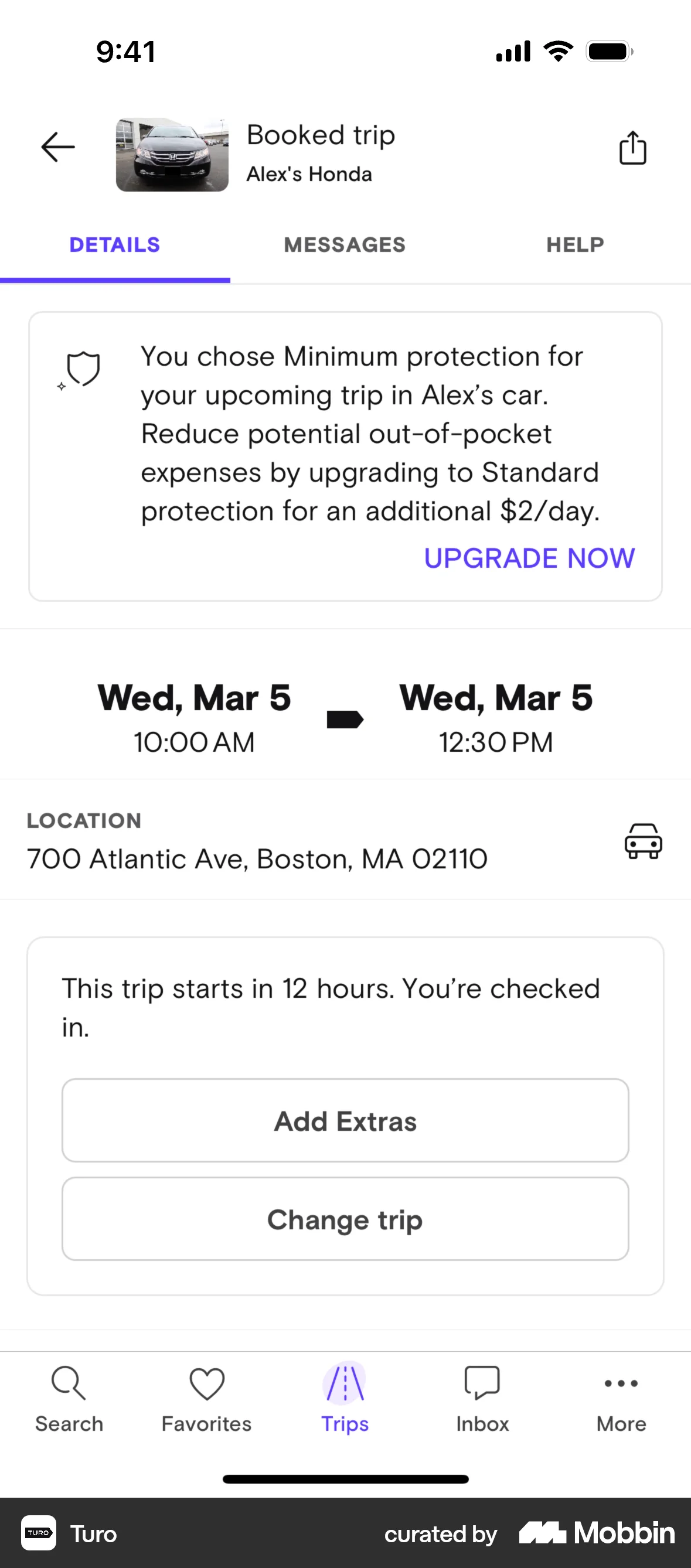The height and width of the screenshot is (1568, 691).
Task: Switch to the MESSAGES tab
Action: [x=345, y=245]
